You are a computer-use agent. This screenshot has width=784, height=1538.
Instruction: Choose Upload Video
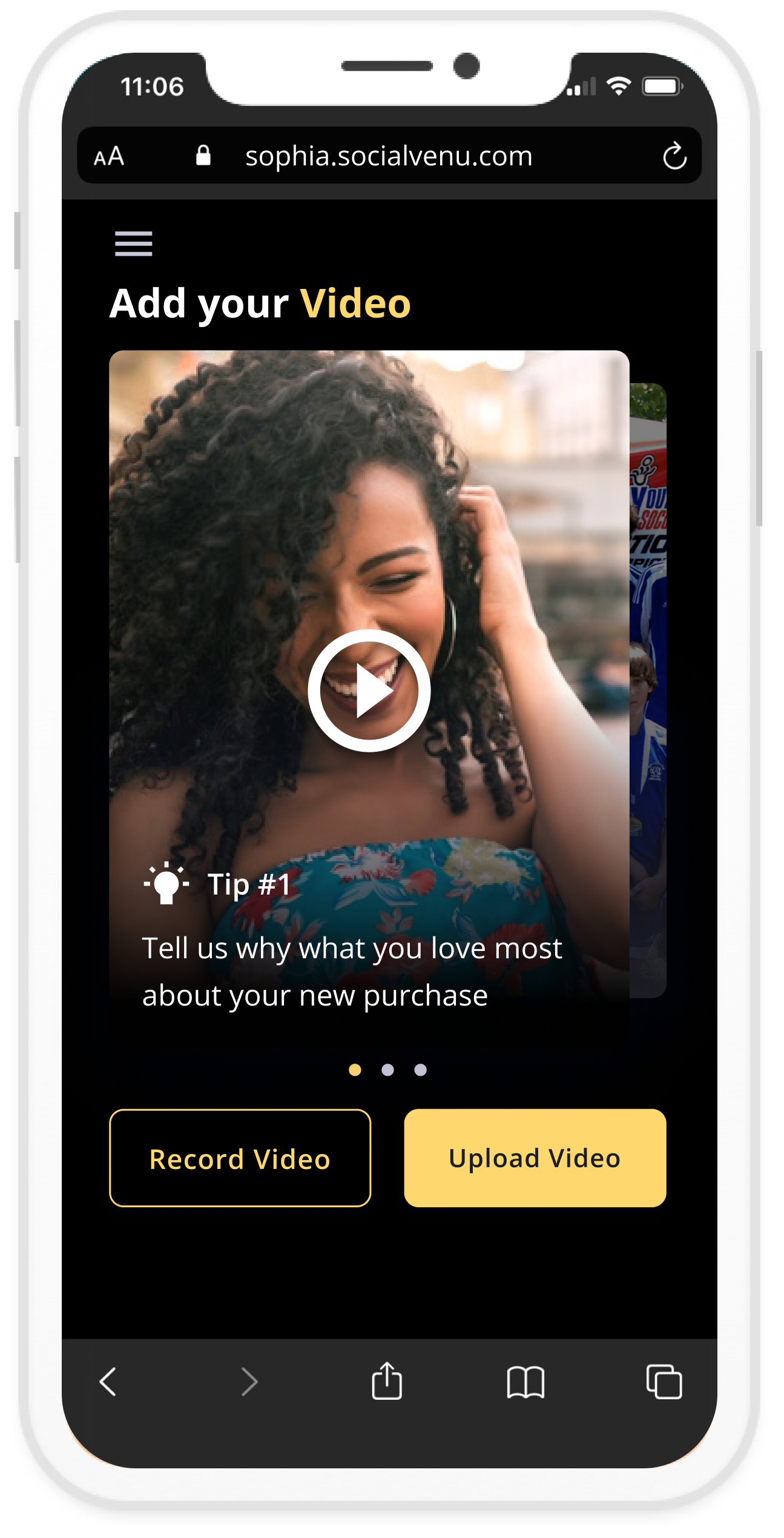535,1158
